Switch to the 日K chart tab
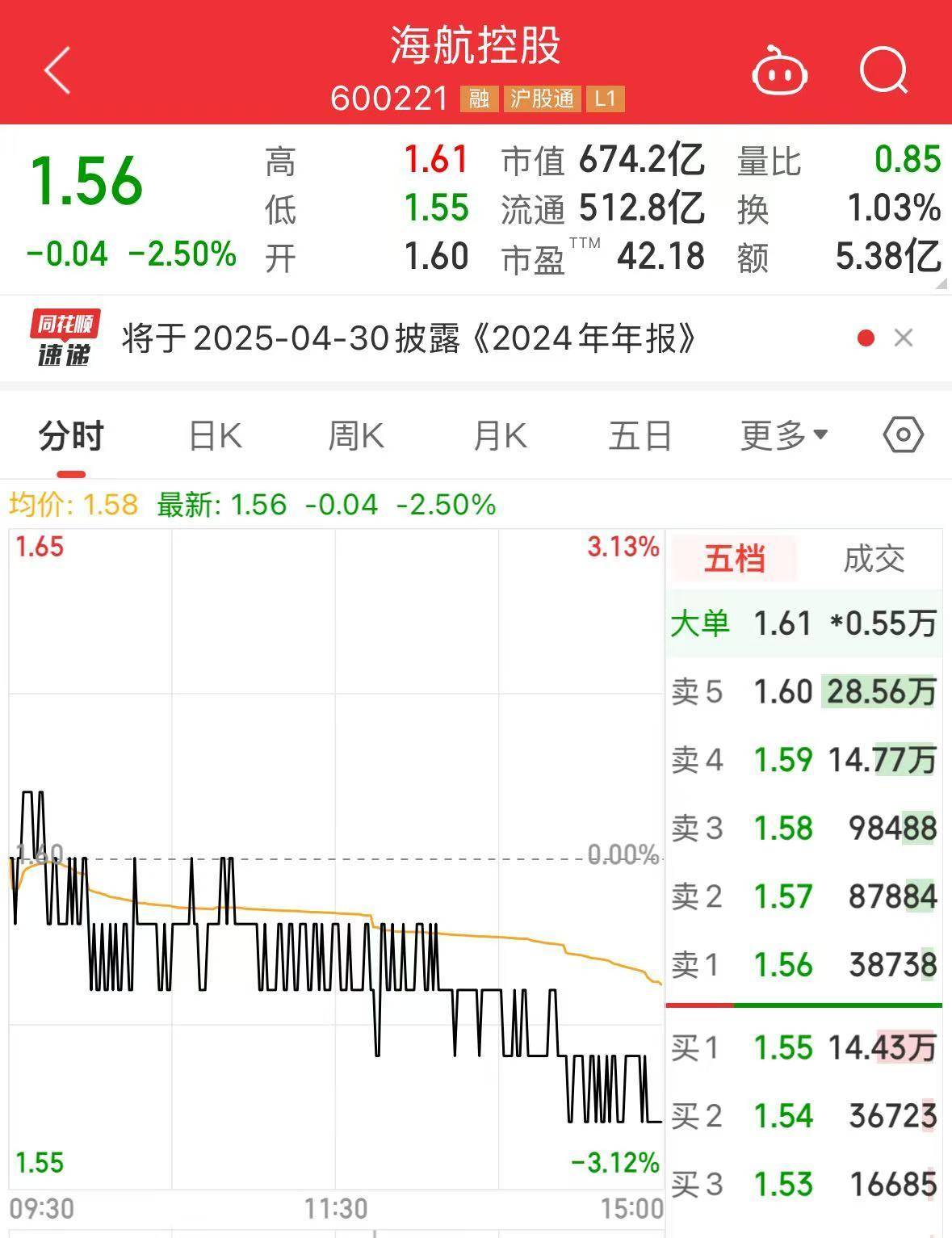The width and height of the screenshot is (952, 1238). [215, 436]
